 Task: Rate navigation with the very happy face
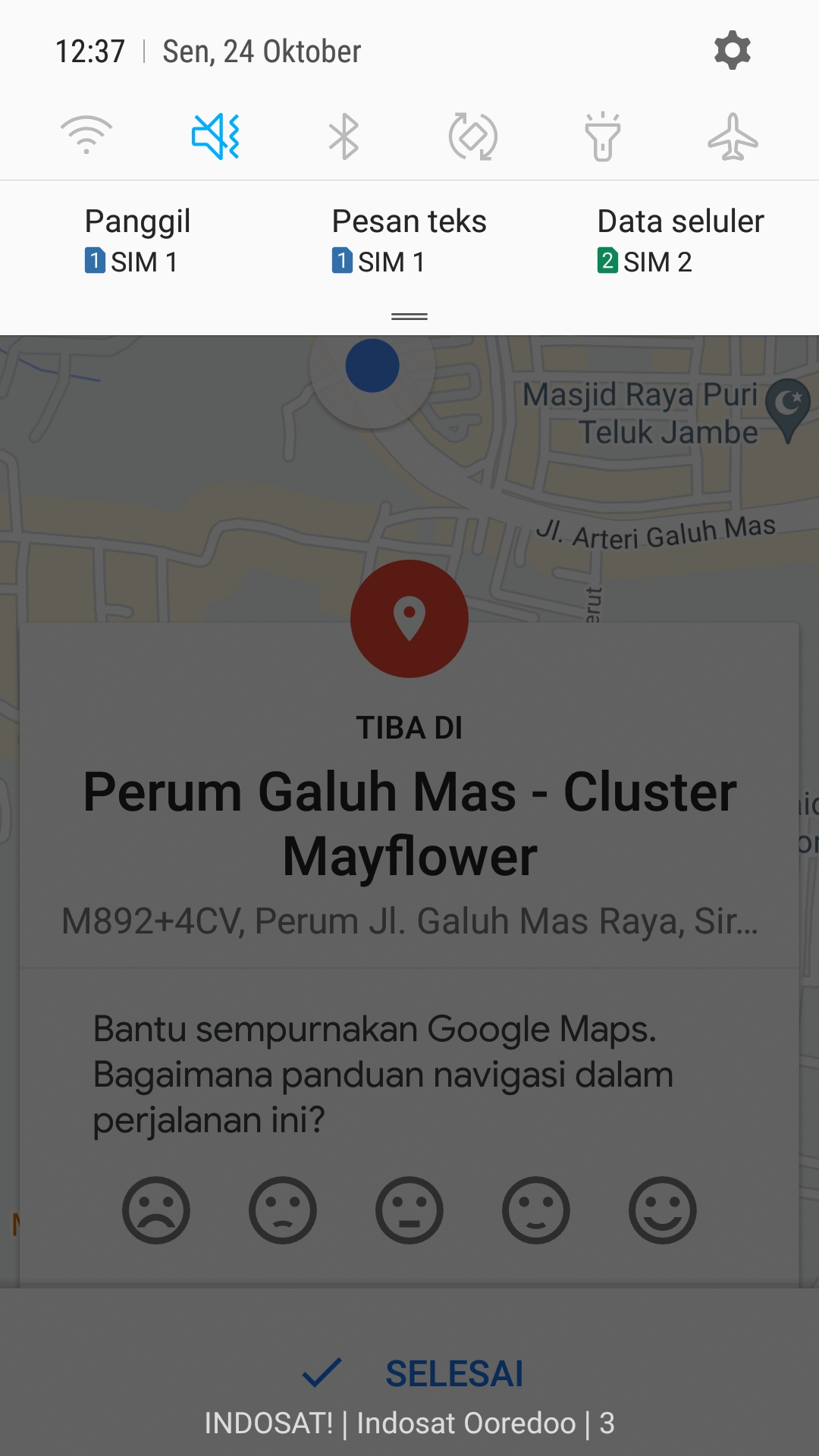[663, 1210]
